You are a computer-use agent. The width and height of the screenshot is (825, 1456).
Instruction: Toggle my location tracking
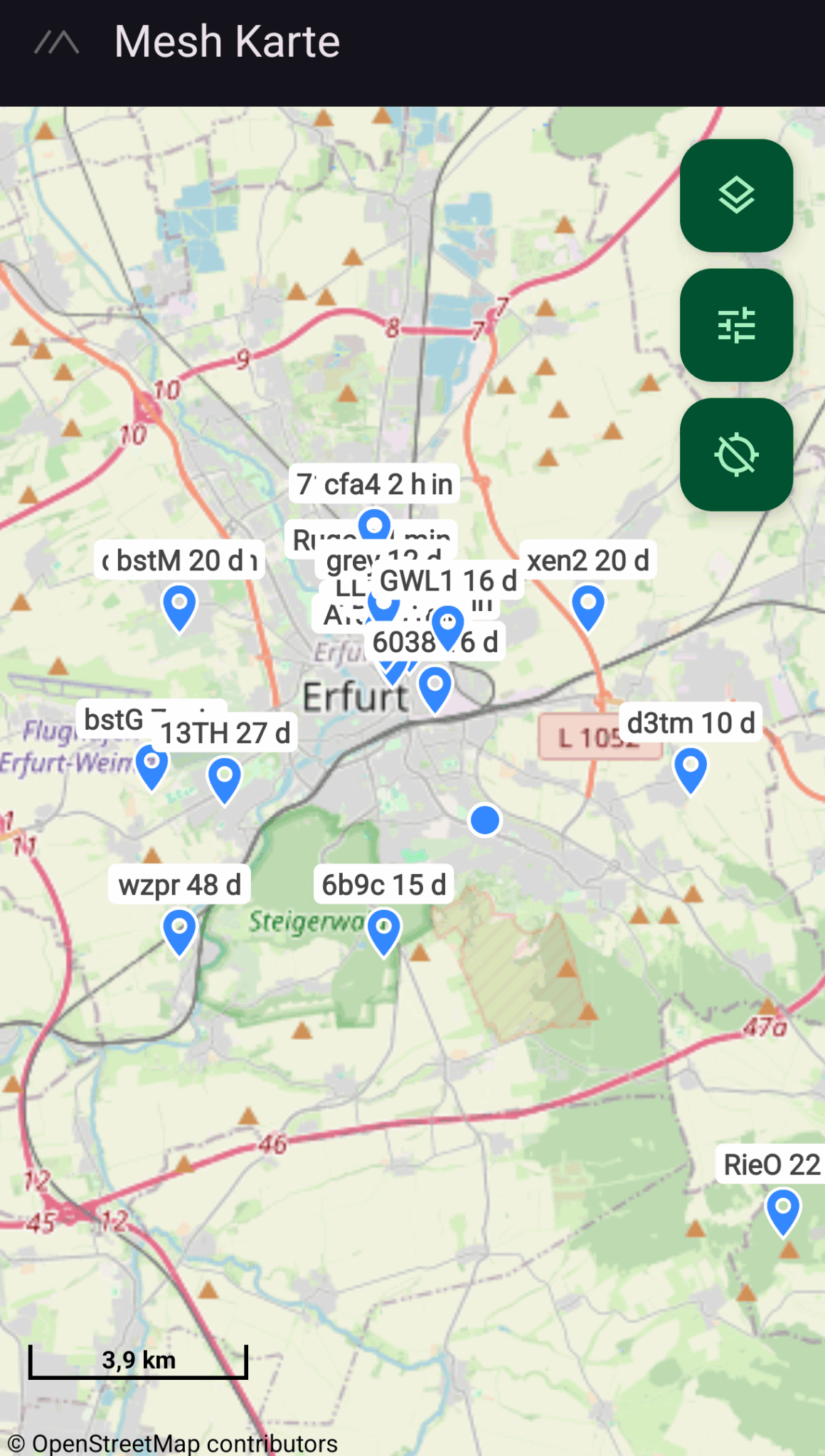[736, 455]
